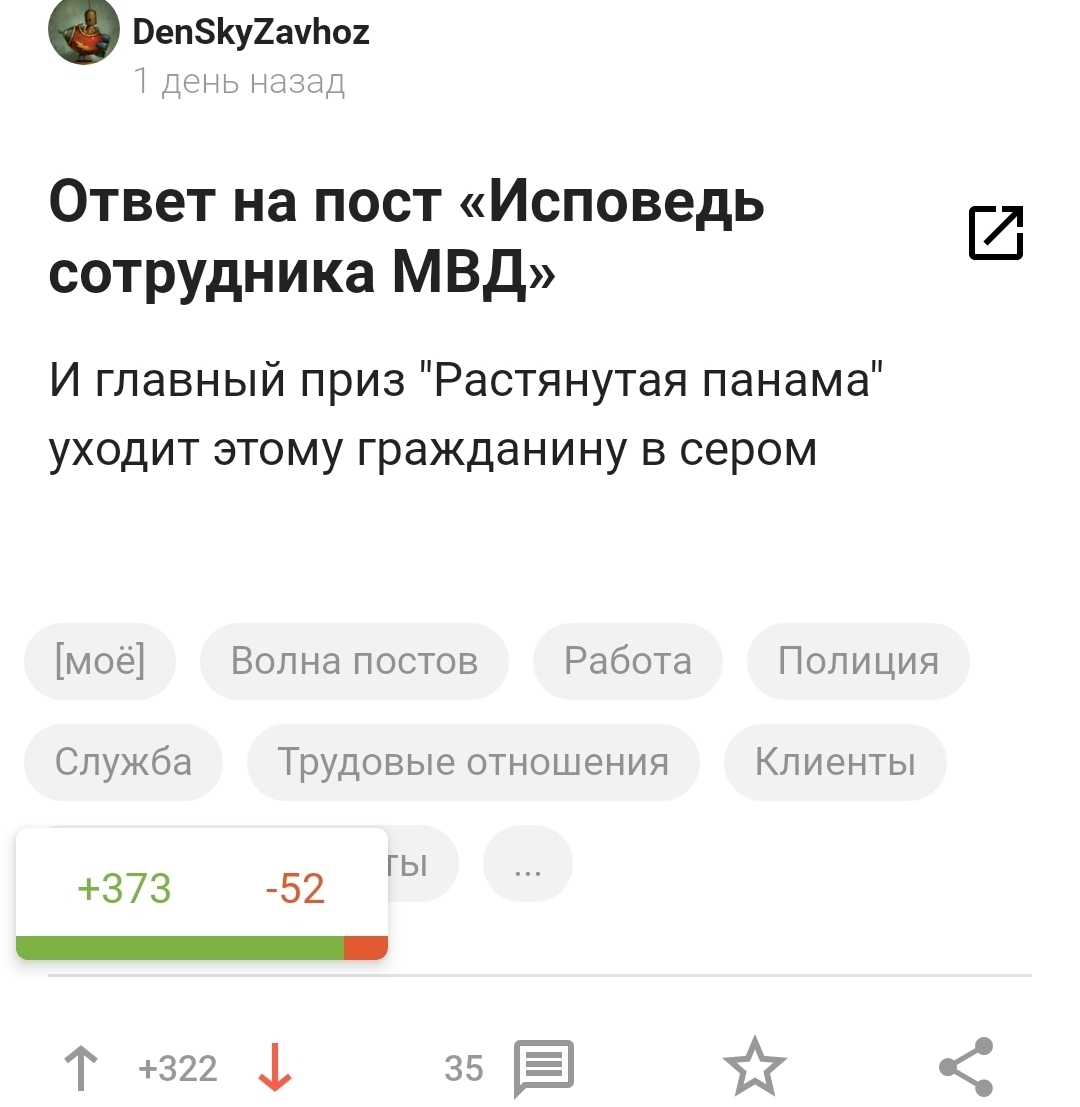The width and height of the screenshot is (1080, 1107).
Task: Open DenSkyZavhoz's profile avatar
Action: click(x=84, y=33)
